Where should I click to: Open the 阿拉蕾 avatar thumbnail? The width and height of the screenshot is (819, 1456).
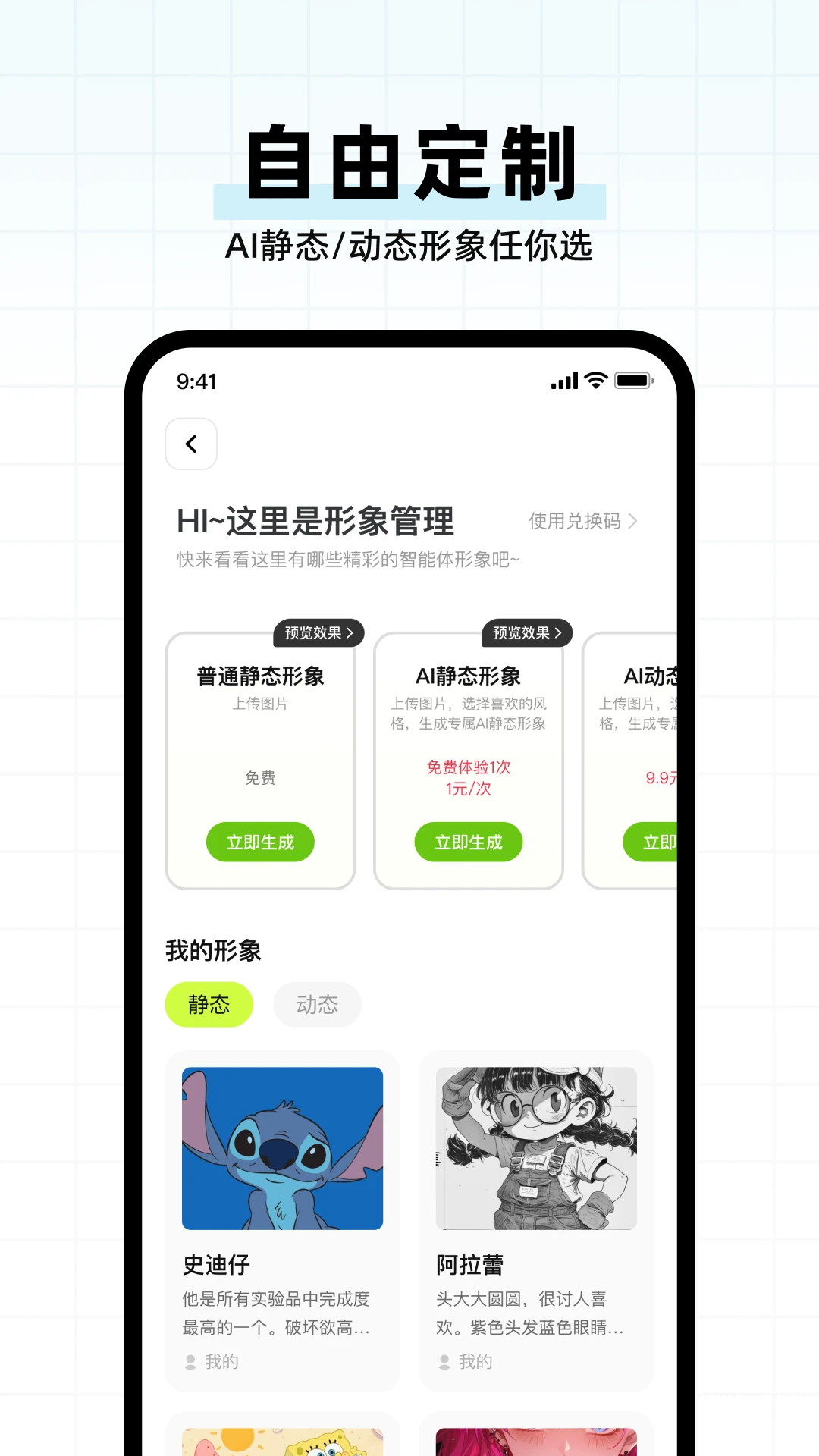pos(535,1148)
